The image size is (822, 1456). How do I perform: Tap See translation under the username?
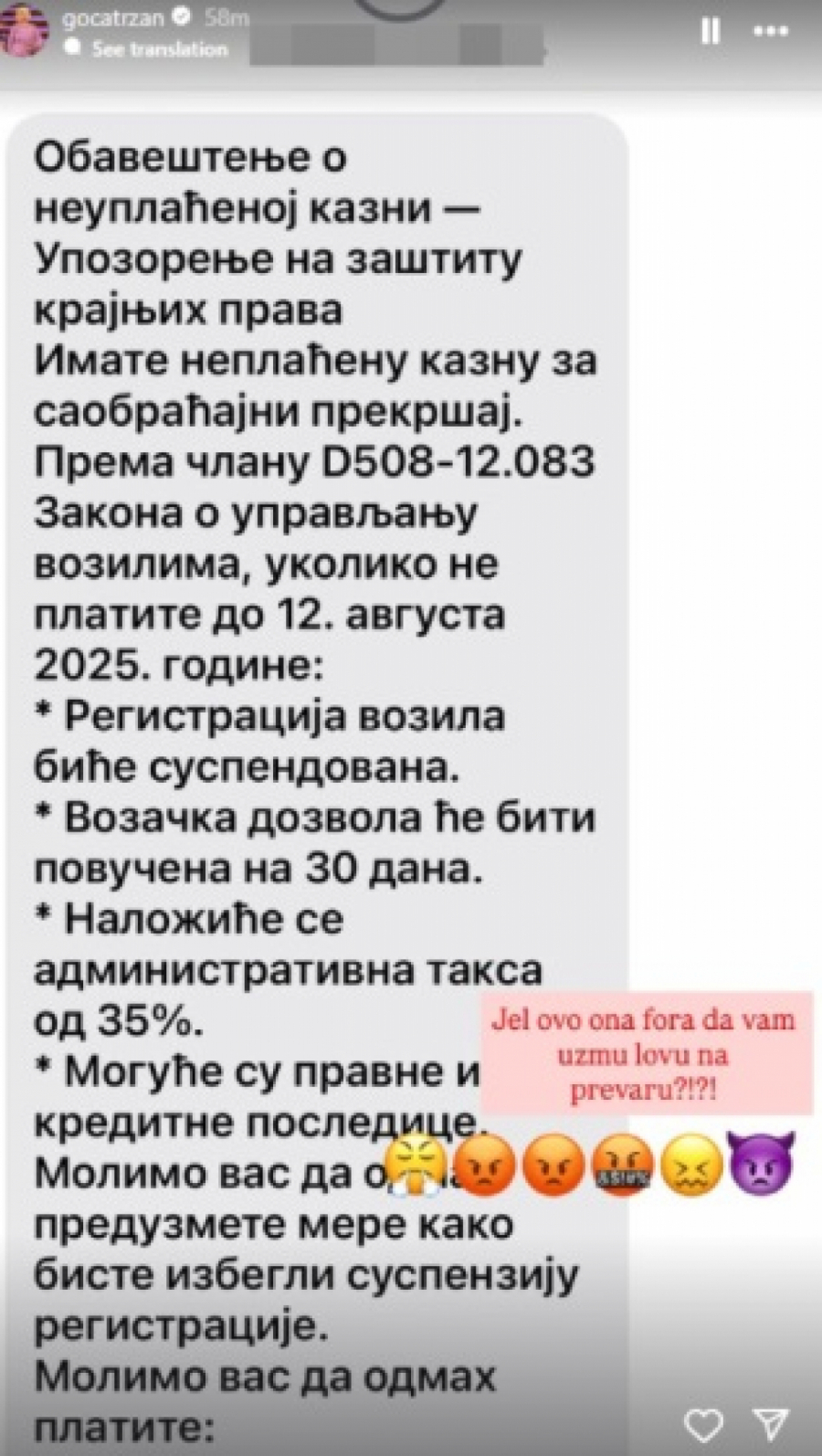(x=159, y=49)
